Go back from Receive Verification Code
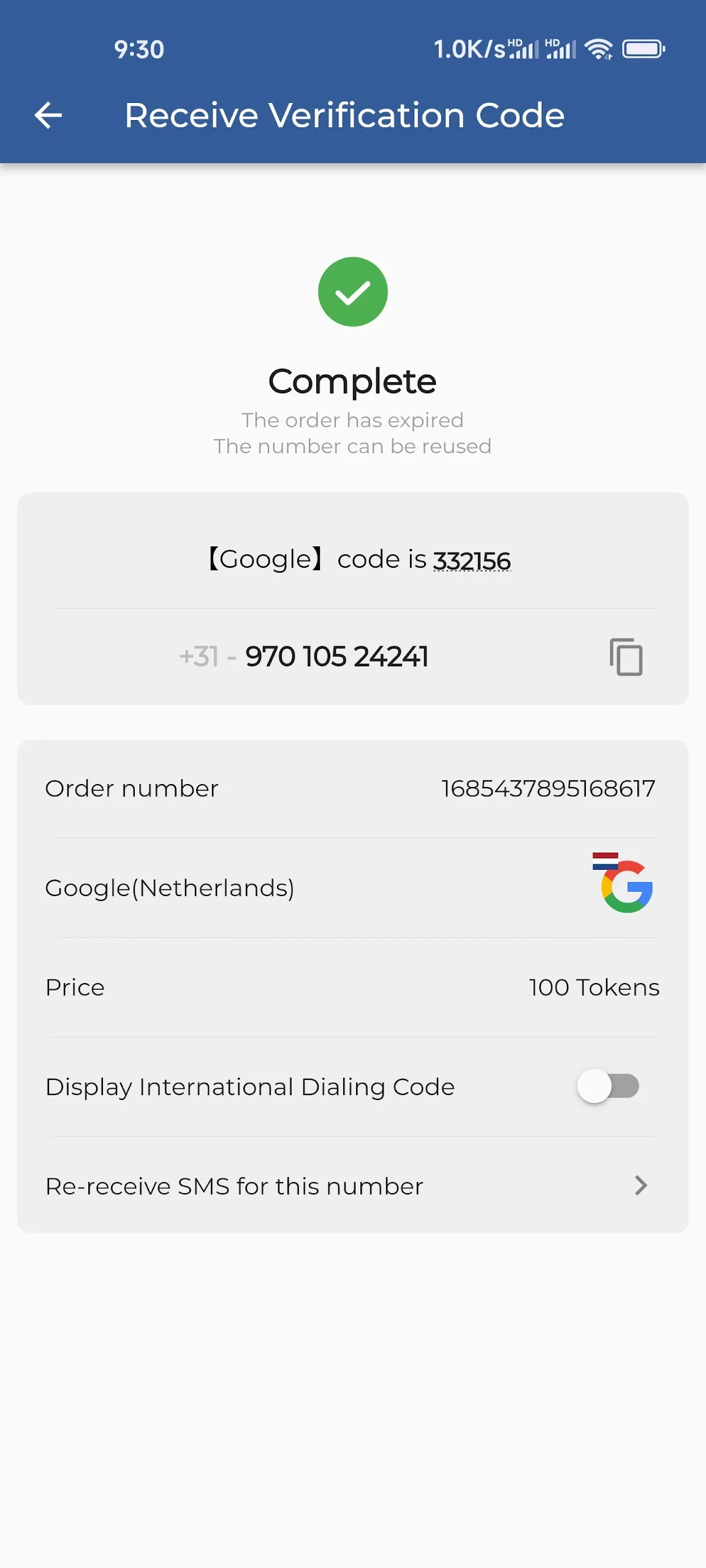This screenshot has width=706, height=1568. pos(48,115)
